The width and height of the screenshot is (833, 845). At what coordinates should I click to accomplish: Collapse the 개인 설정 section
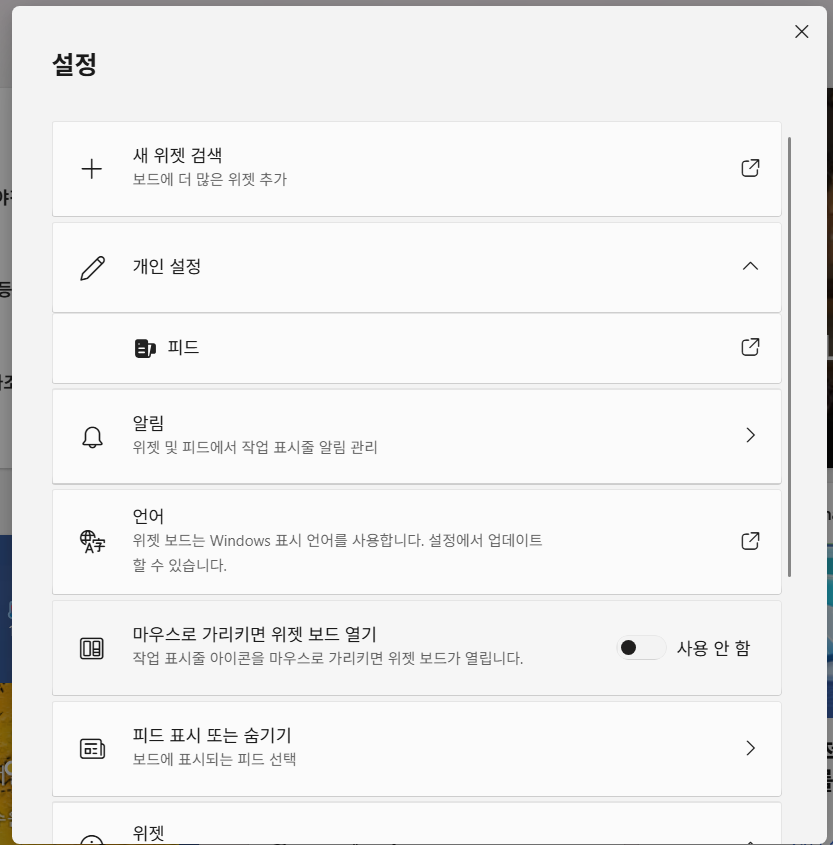pyautogui.click(x=751, y=267)
